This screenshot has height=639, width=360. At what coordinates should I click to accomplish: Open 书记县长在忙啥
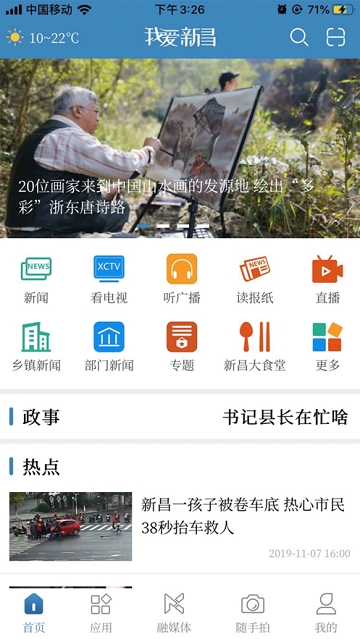[x=285, y=417]
